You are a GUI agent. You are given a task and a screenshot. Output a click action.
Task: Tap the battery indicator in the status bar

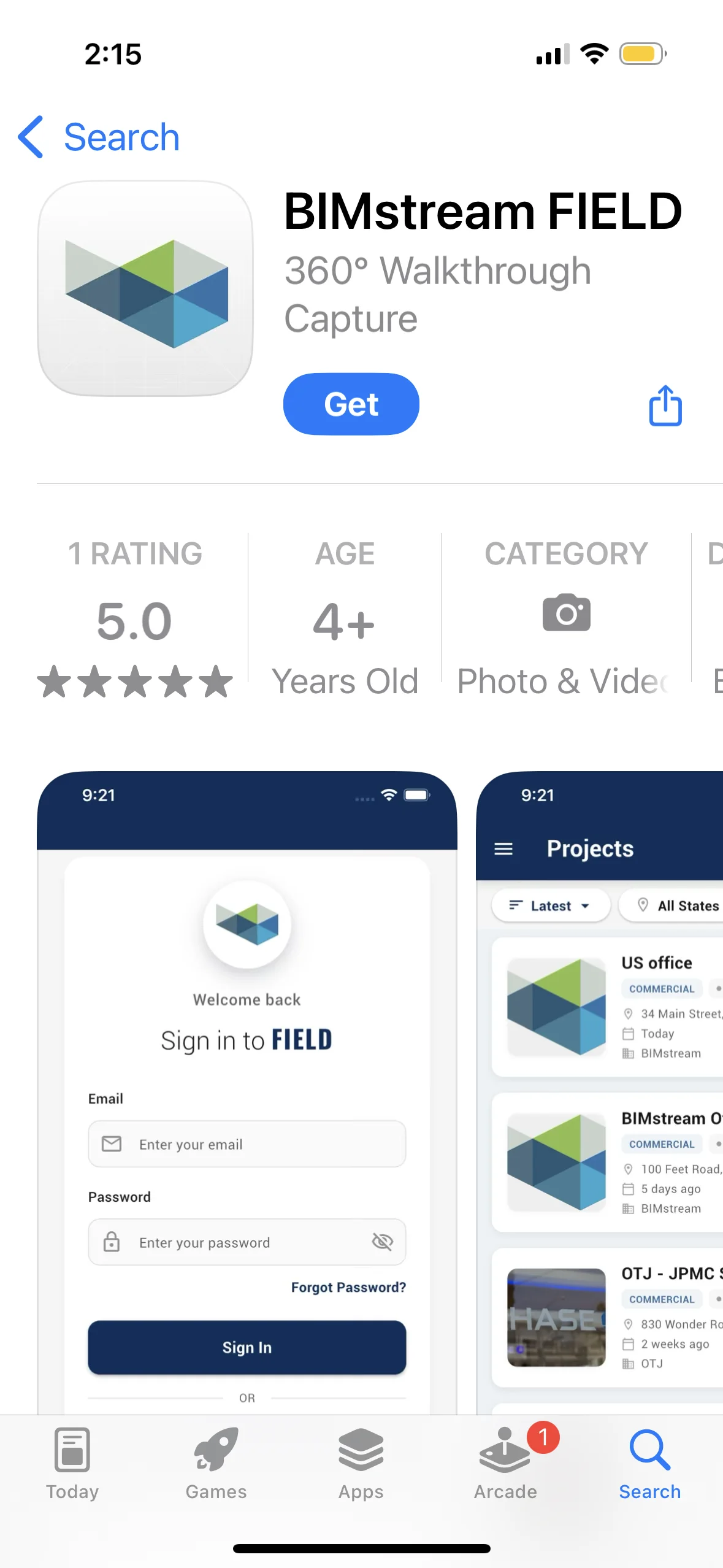(x=642, y=54)
